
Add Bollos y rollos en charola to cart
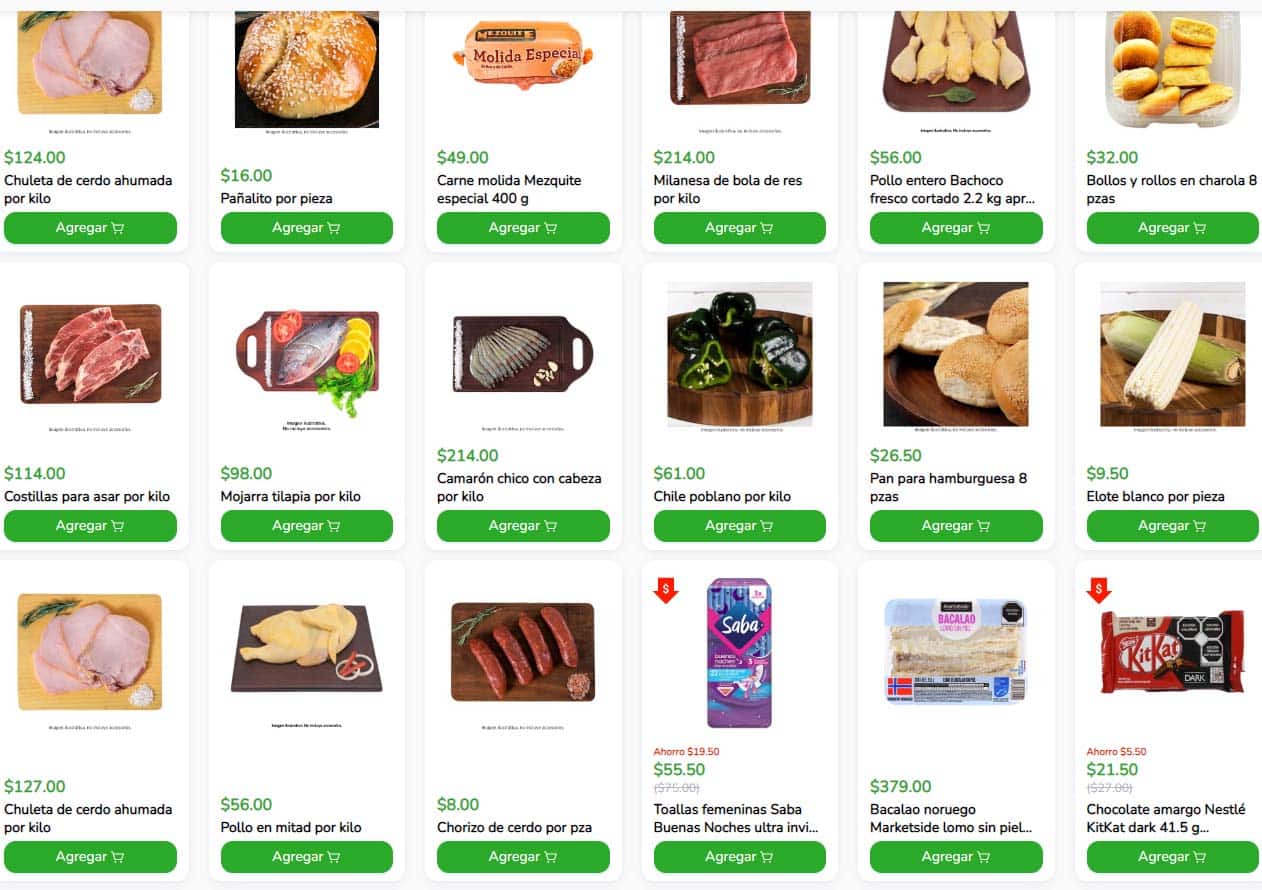(x=1172, y=228)
